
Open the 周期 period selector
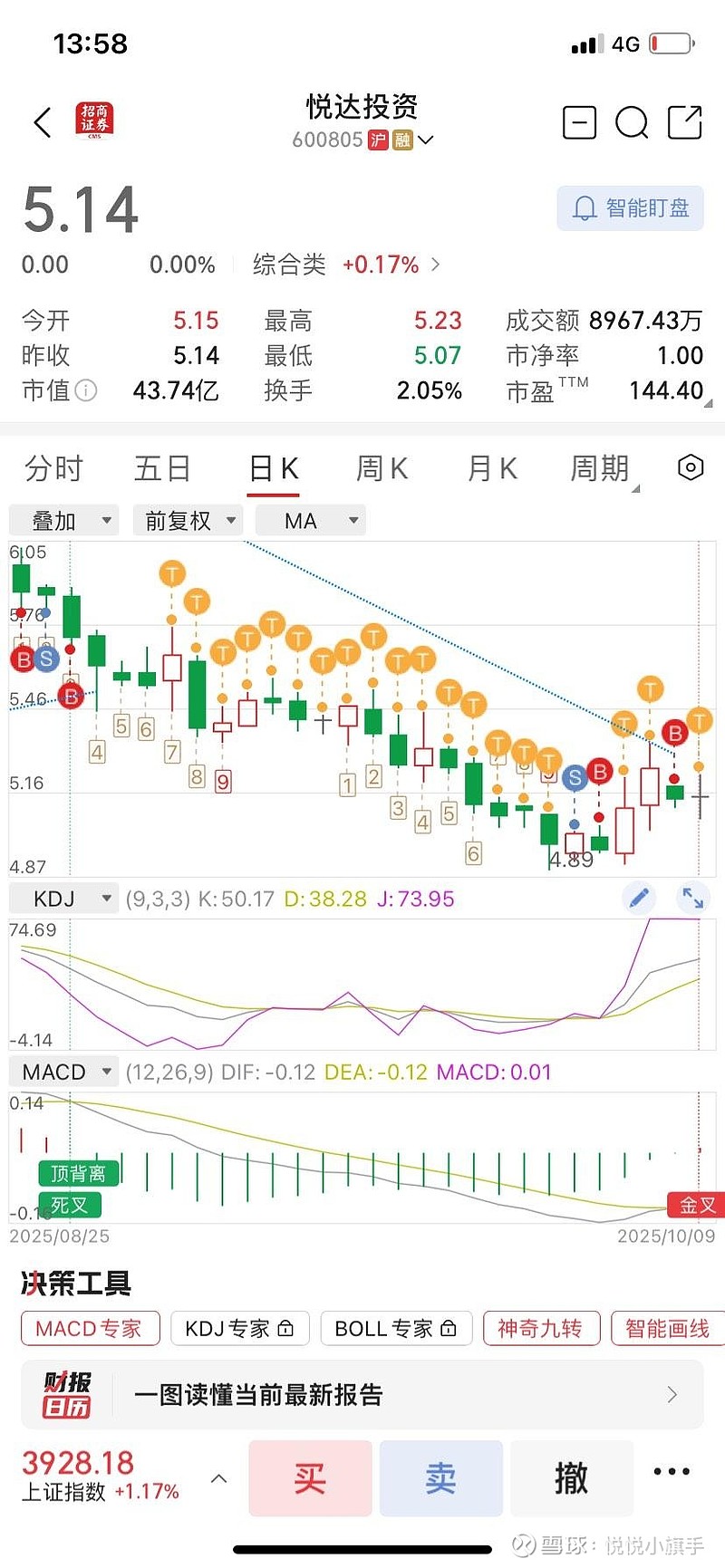(600, 468)
